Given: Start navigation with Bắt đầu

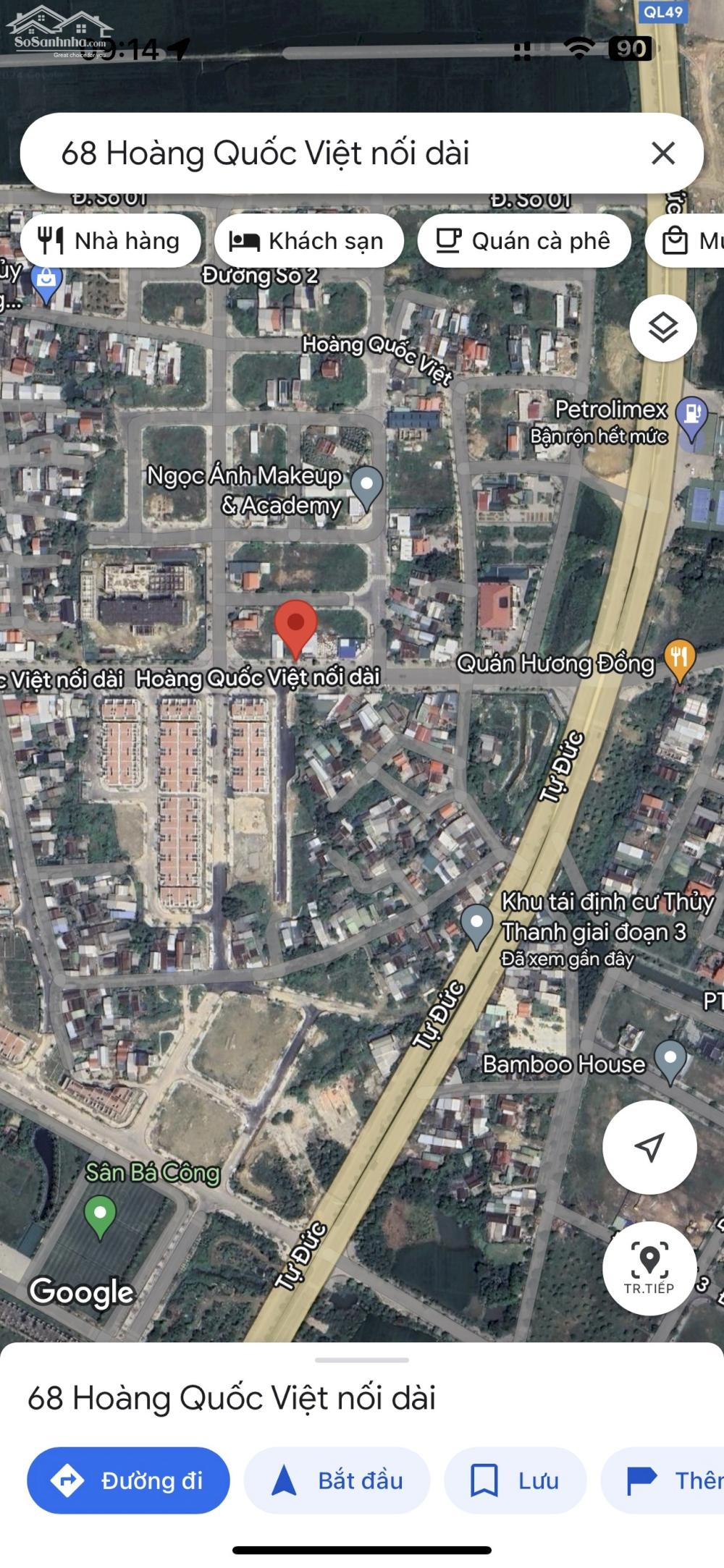Looking at the screenshot, I should 337,1480.
